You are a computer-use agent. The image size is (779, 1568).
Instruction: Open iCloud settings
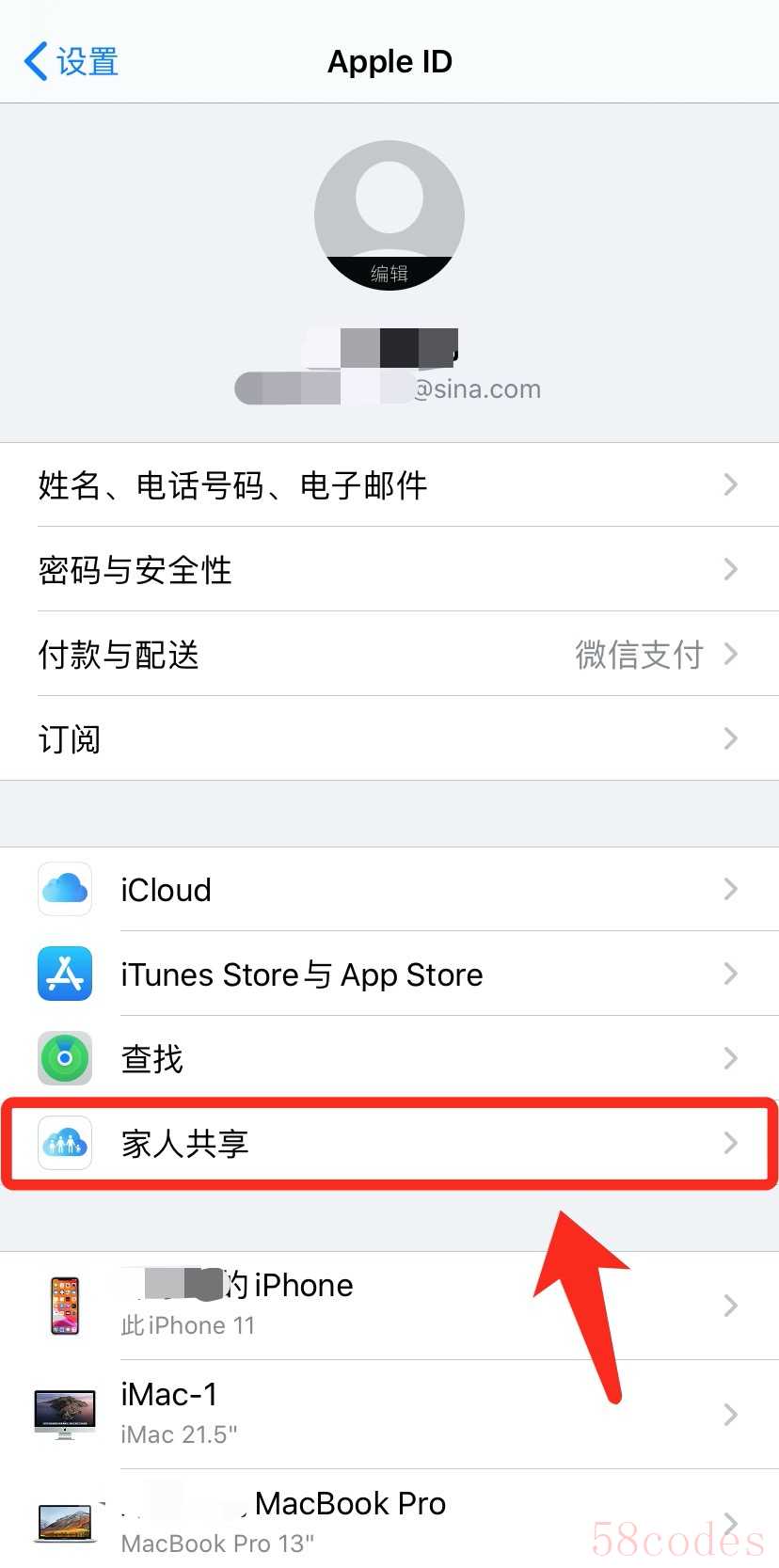[389, 889]
